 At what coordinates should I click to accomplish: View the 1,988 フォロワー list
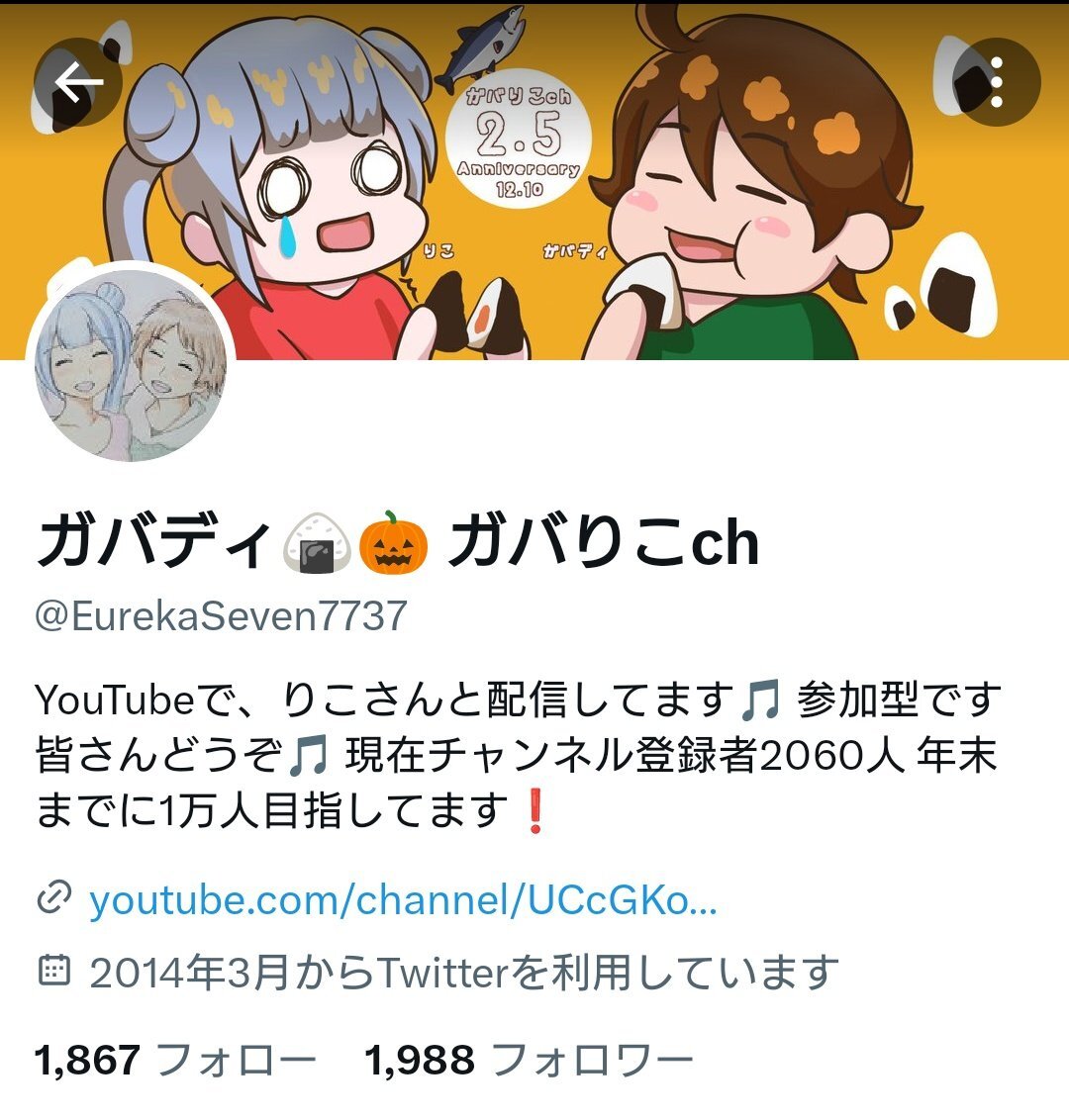pyautogui.click(x=529, y=1061)
